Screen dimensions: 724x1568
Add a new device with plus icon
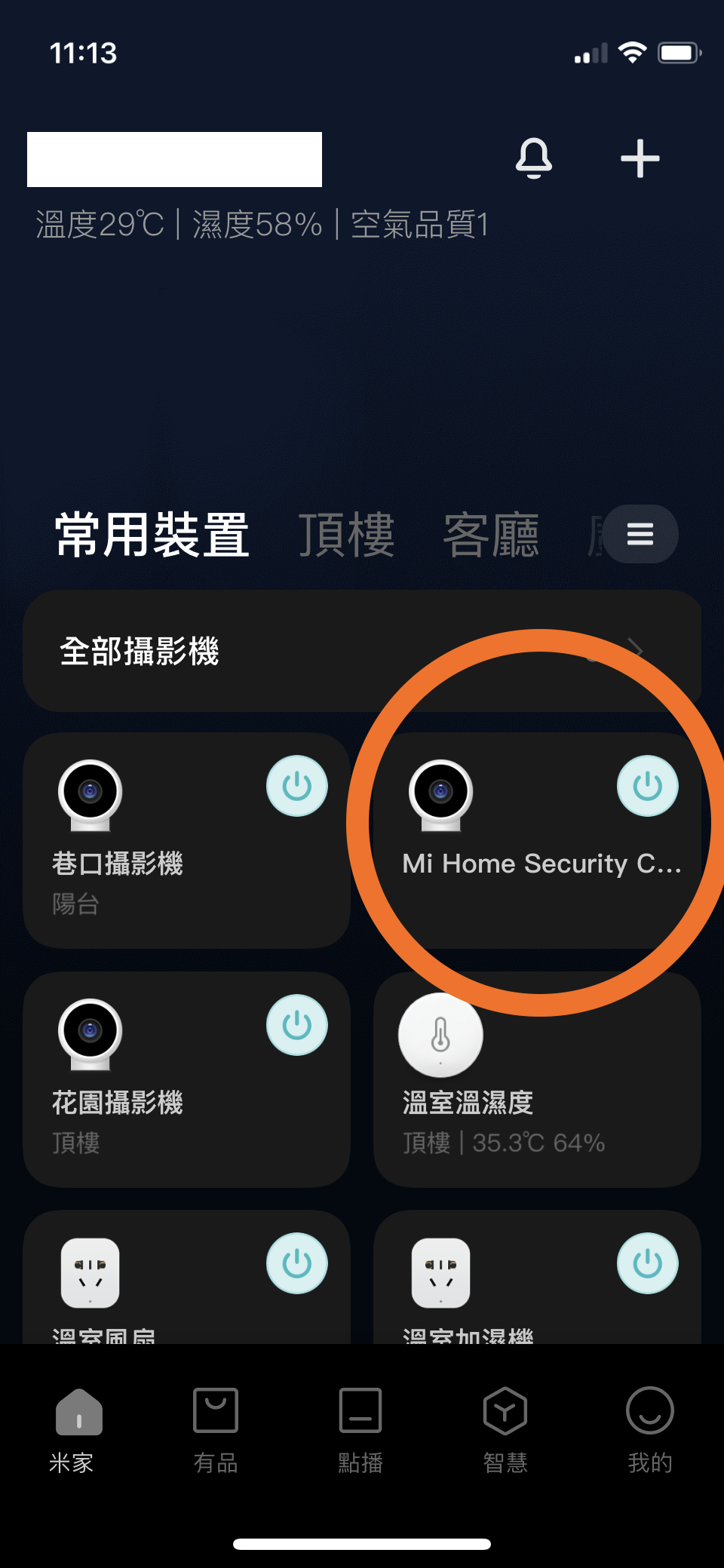(640, 158)
